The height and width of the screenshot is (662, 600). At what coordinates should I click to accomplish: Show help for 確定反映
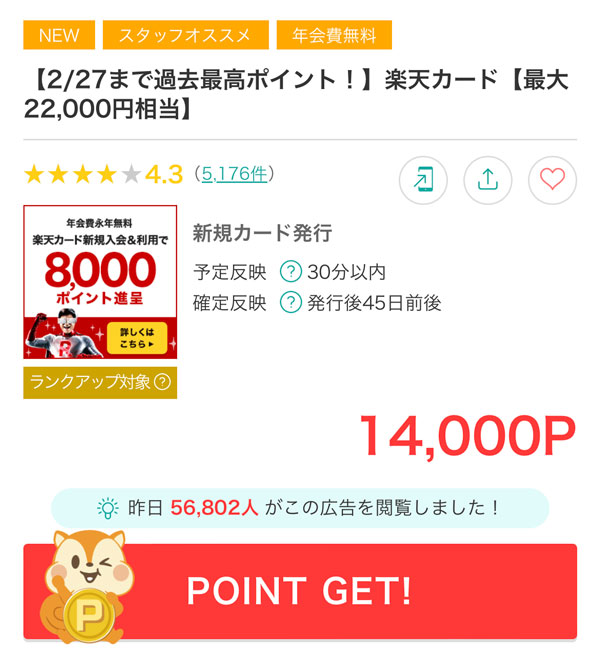(x=291, y=303)
